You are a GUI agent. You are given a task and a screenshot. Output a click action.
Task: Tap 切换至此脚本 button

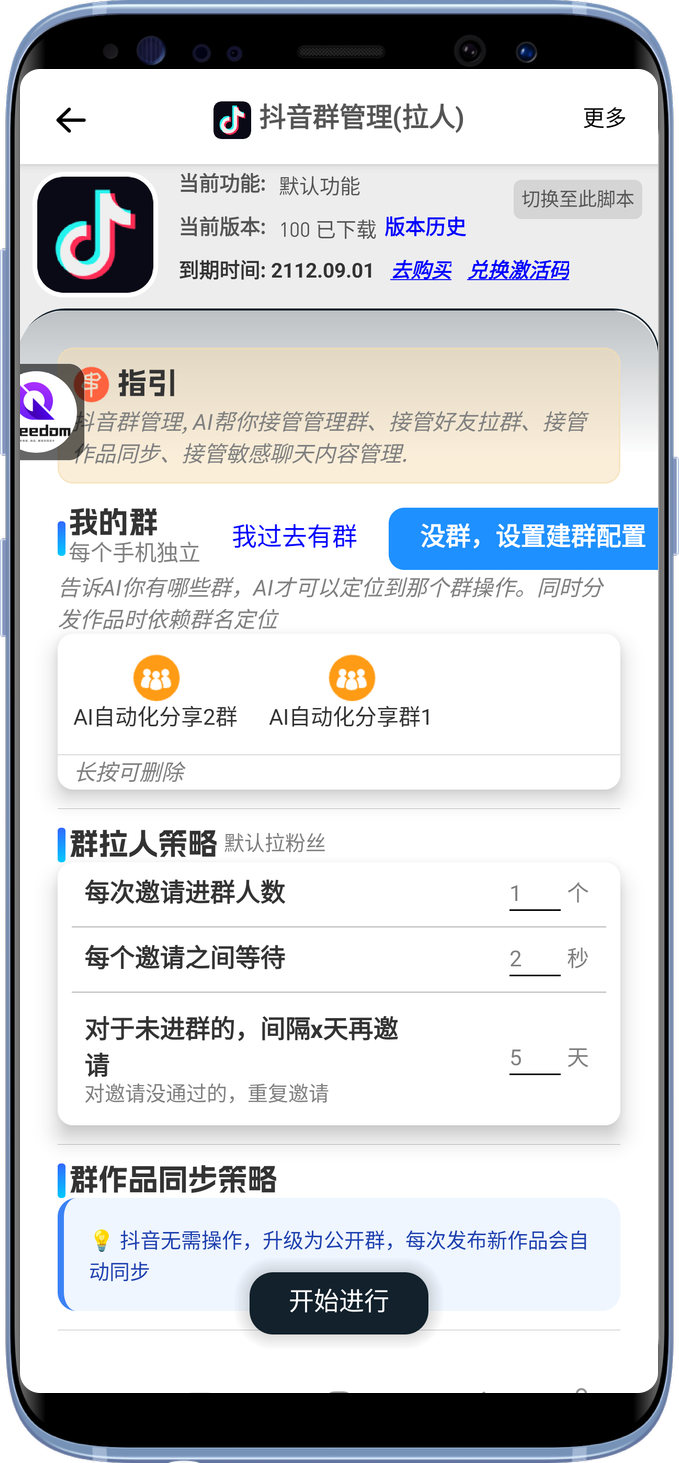577,199
